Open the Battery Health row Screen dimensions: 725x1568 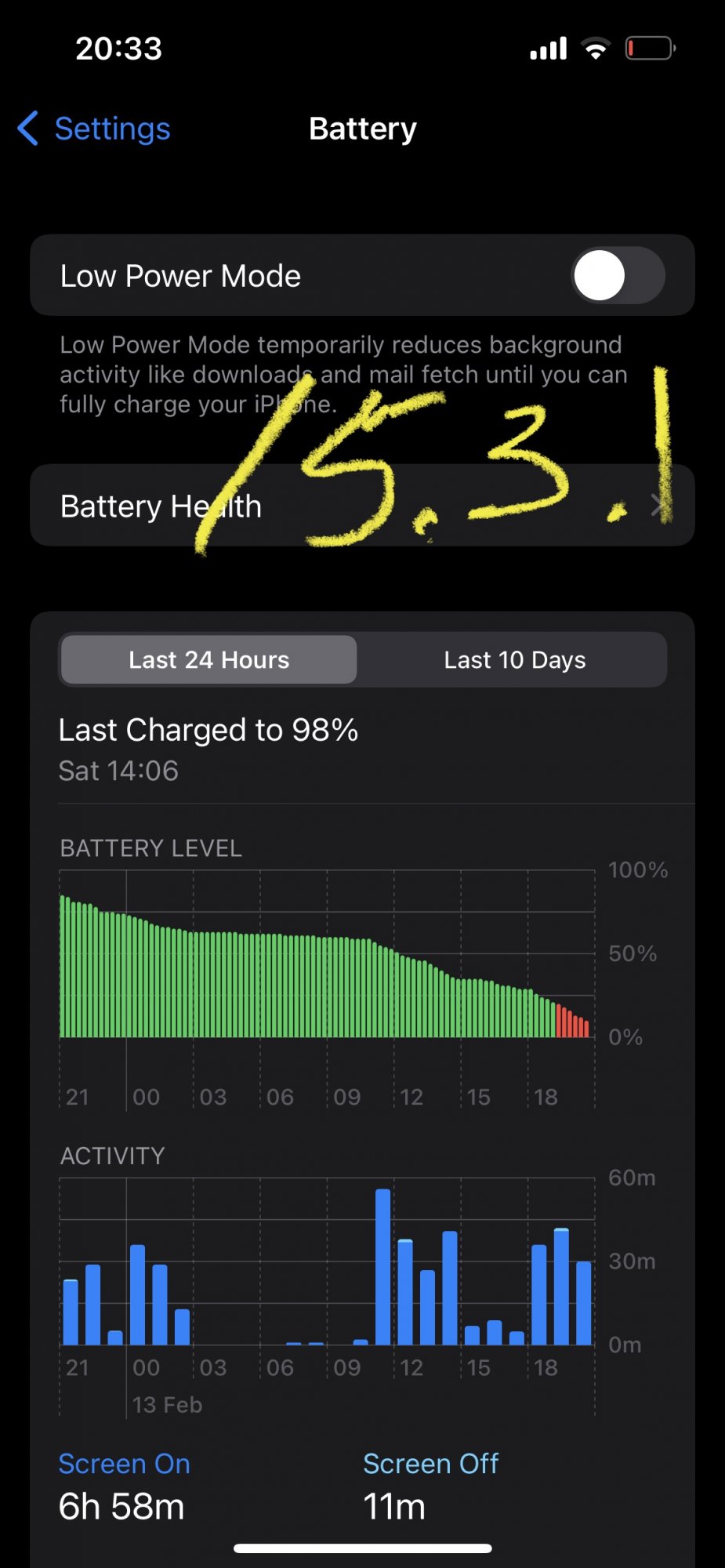tap(362, 506)
